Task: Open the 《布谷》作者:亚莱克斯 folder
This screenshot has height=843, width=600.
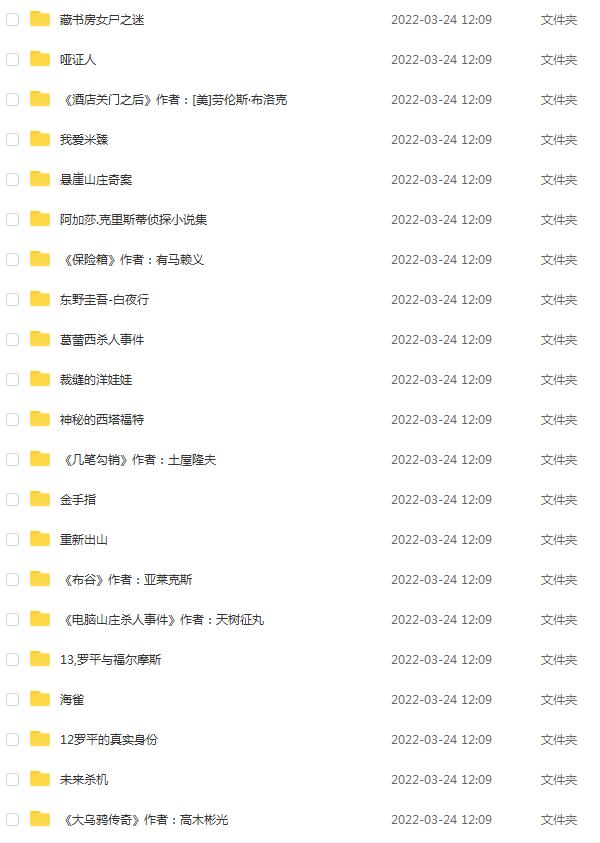Action: [126, 579]
